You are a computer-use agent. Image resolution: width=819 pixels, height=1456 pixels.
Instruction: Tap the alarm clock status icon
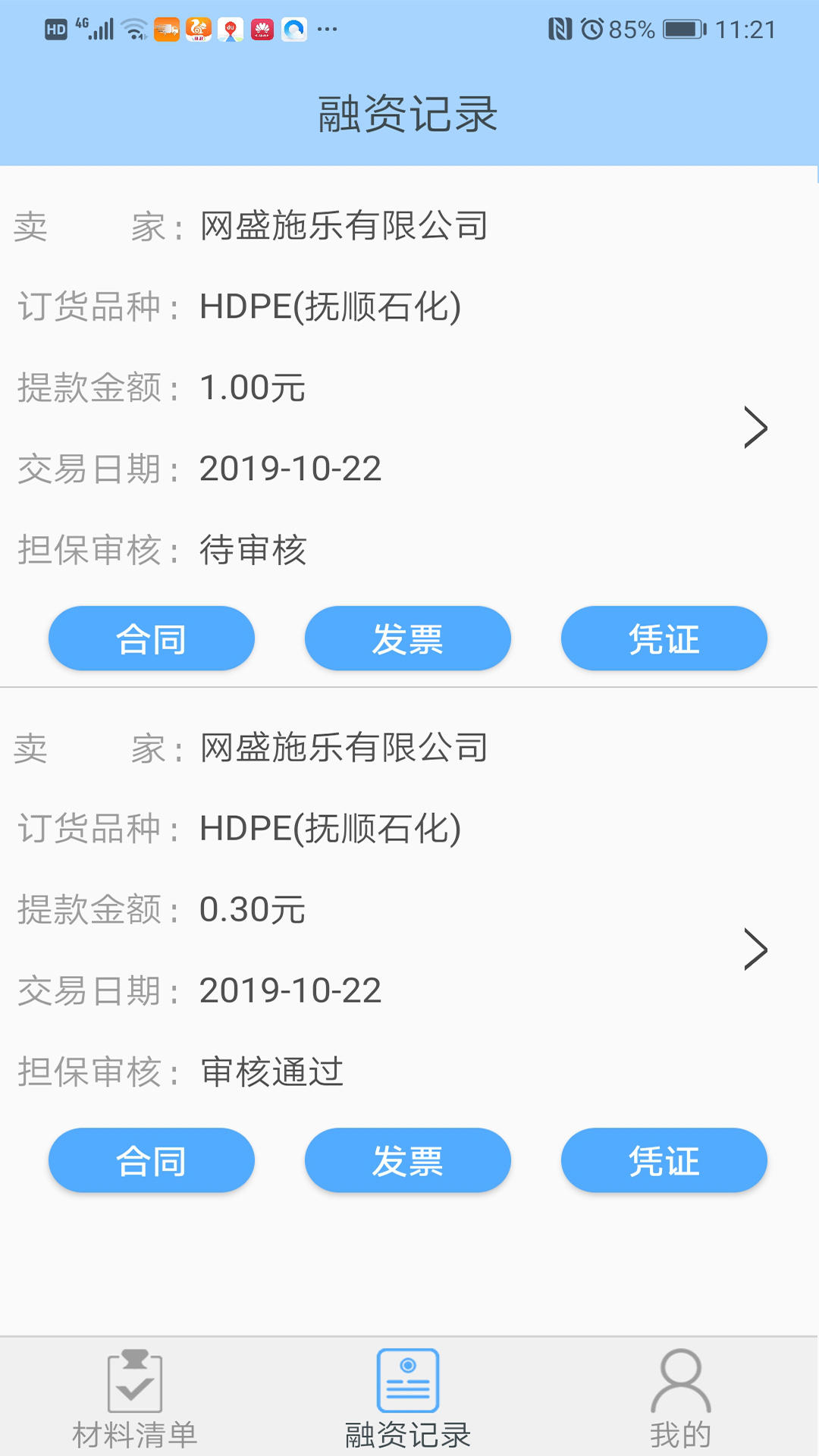click(592, 27)
